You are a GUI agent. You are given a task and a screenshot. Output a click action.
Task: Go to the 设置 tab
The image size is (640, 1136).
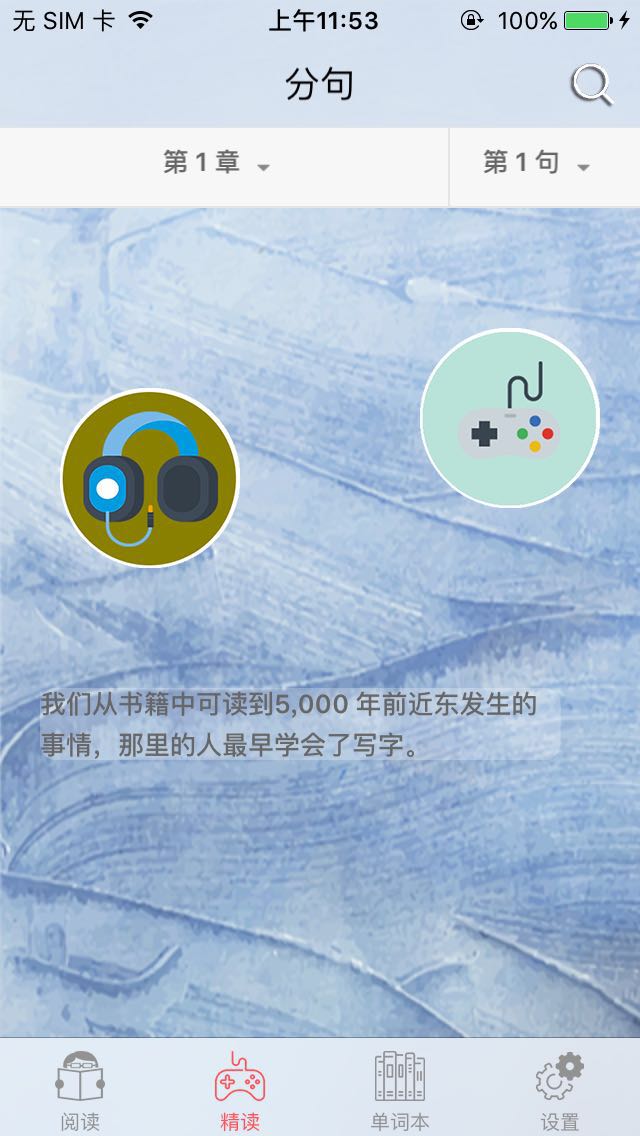pyautogui.click(x=560, y=1090)
